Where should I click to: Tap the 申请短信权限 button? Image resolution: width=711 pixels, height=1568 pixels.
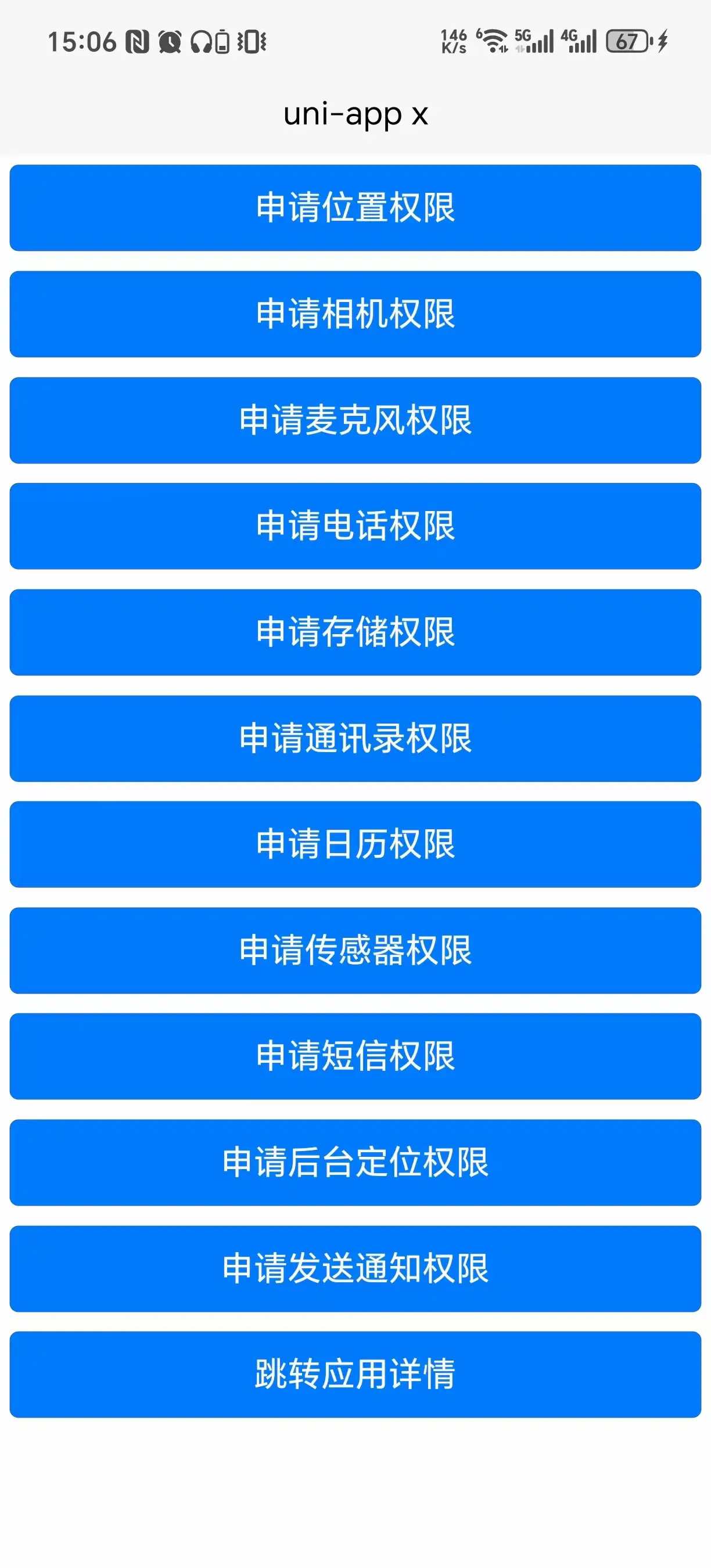point(355,1056)
